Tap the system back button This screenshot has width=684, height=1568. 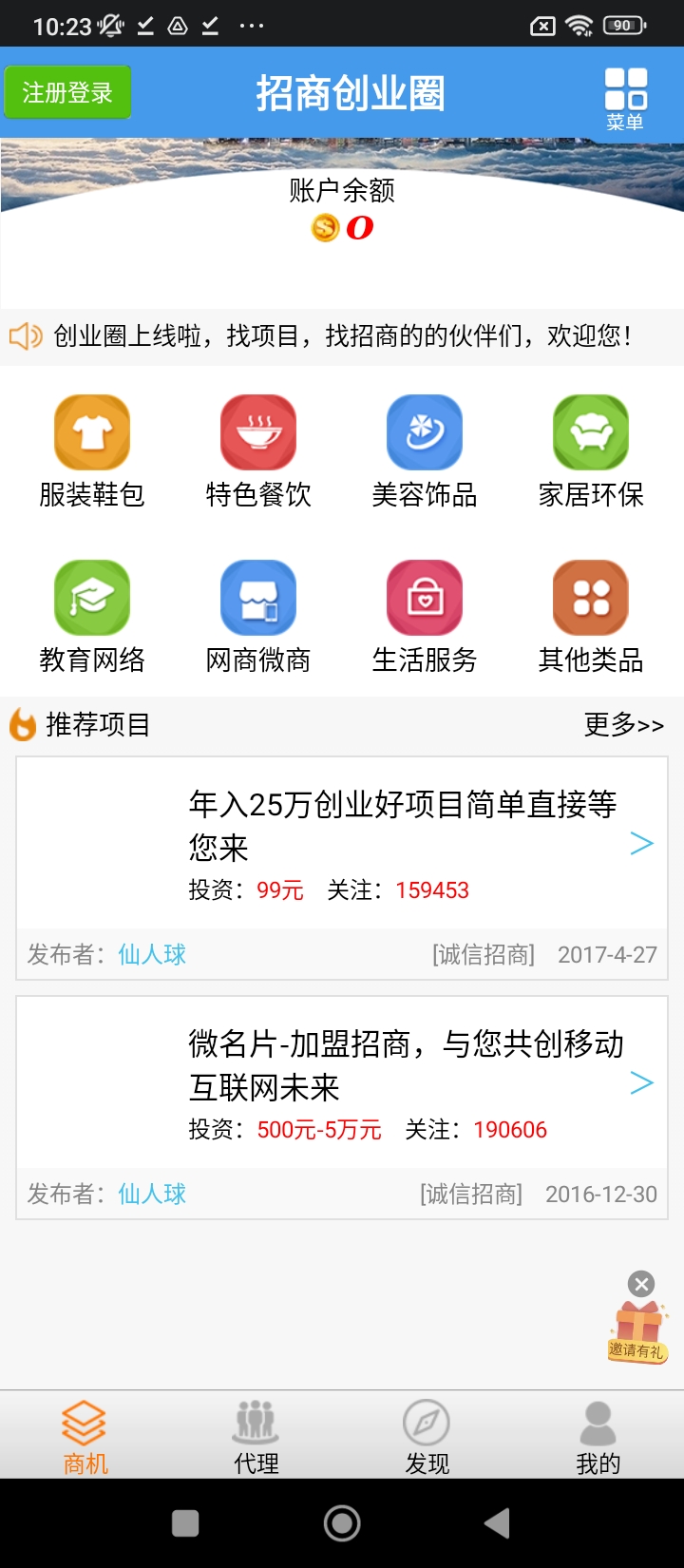[497, 1523]
